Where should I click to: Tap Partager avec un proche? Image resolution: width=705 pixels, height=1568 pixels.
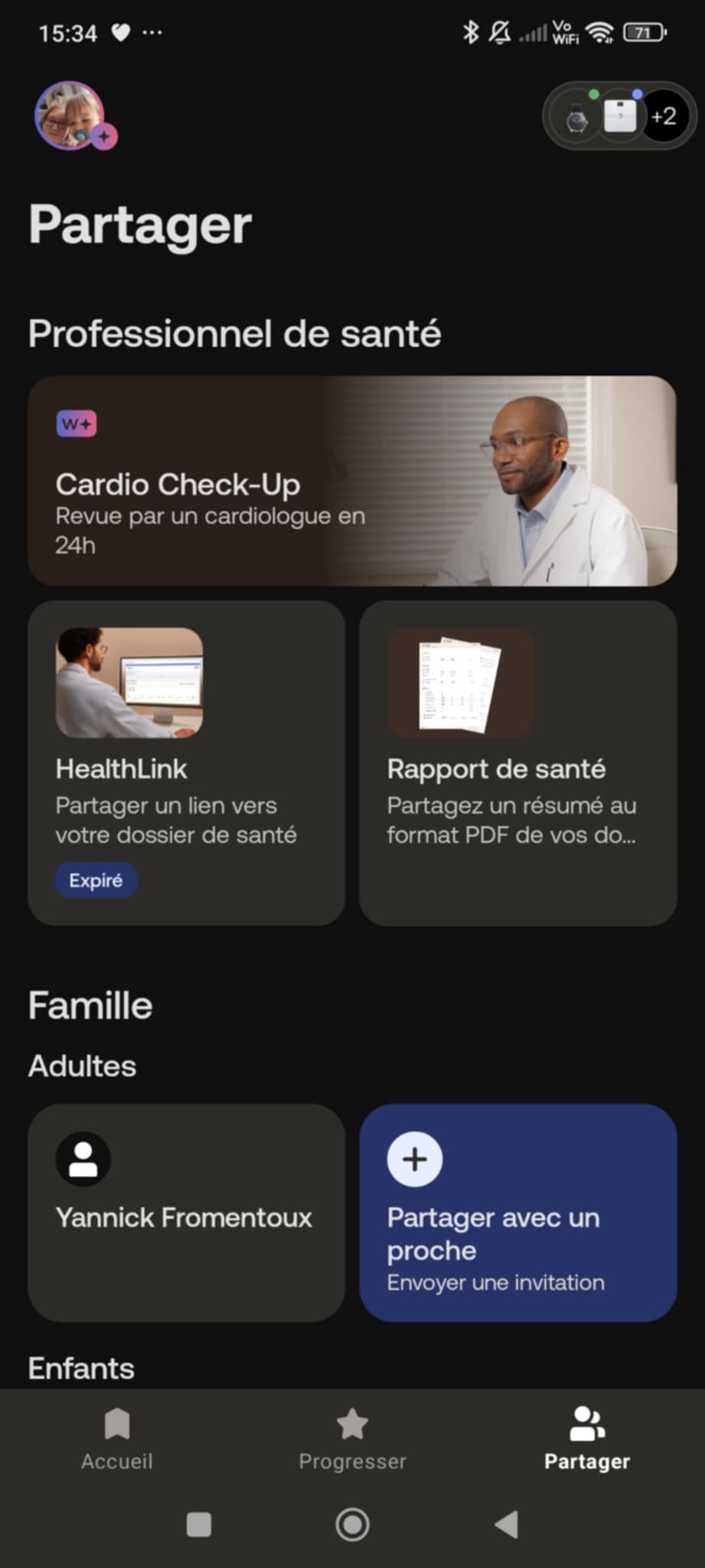click(x=517, y=1212)
